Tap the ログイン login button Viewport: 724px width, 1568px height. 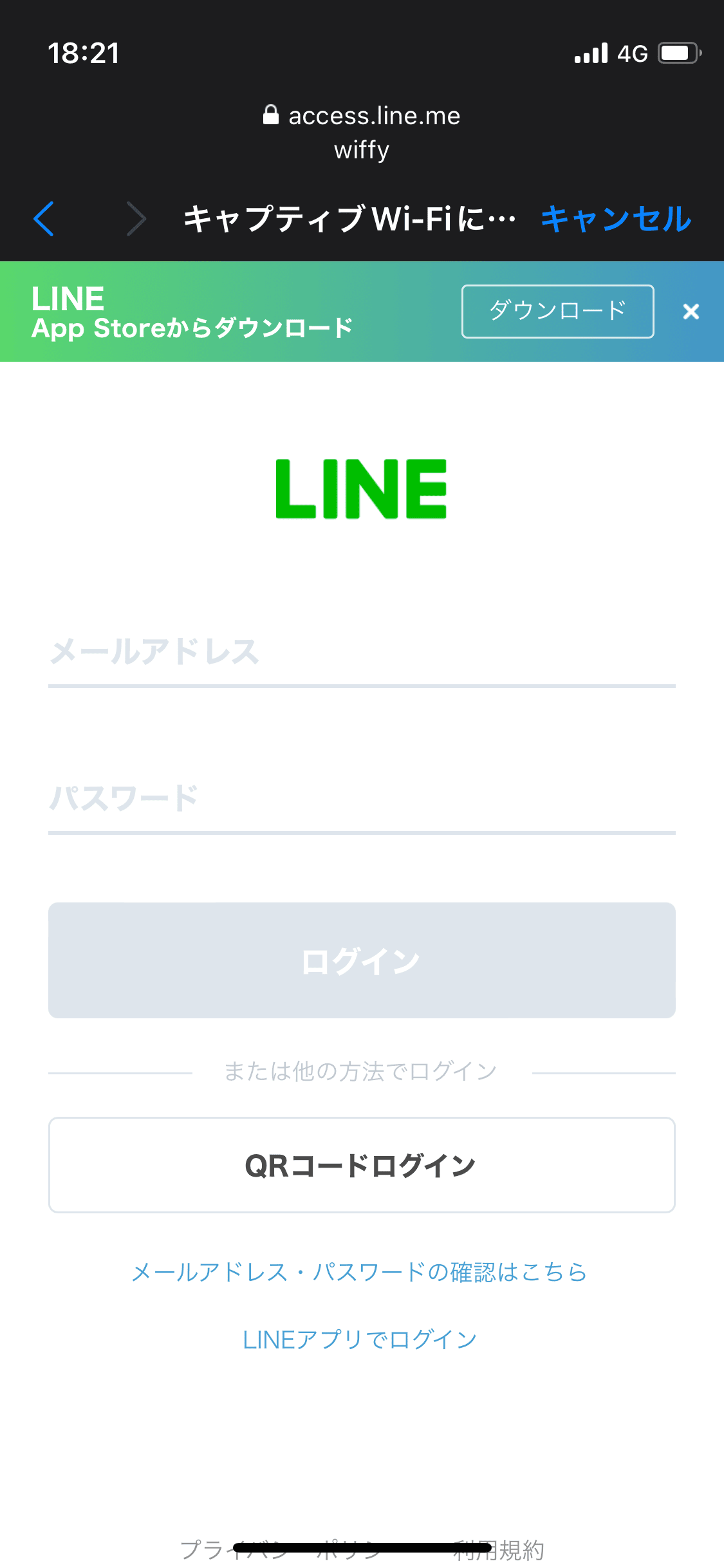pos(362,960)
